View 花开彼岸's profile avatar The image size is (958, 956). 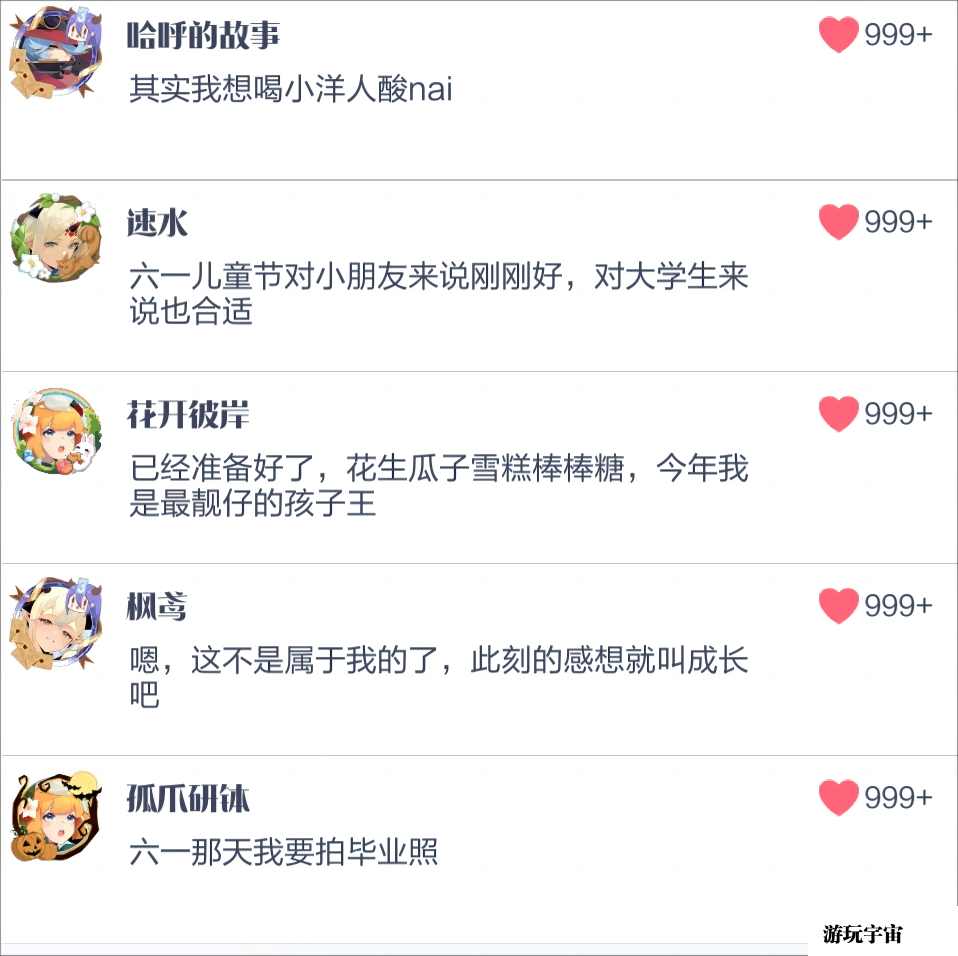tap(55, 430)
